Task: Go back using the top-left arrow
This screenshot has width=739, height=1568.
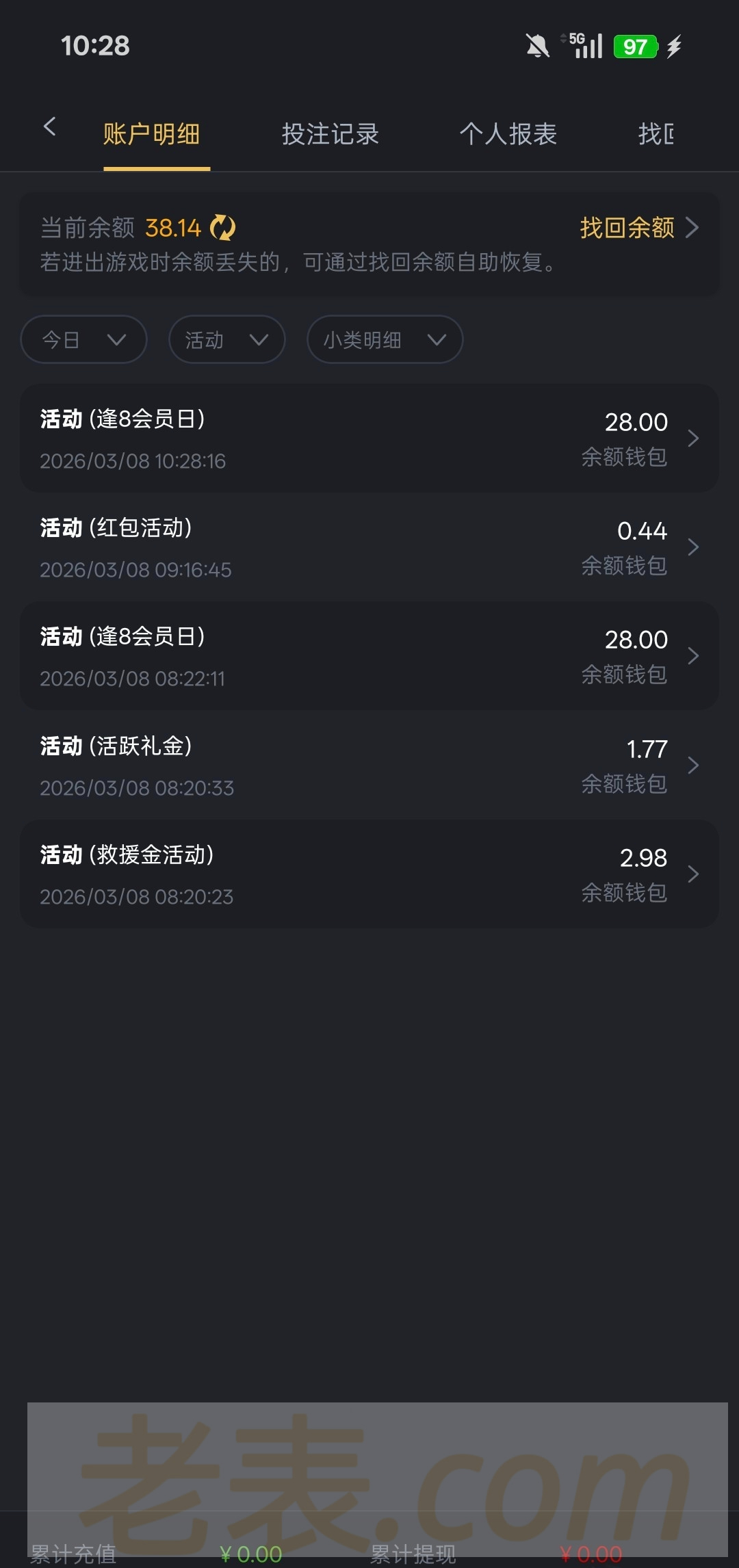Action: point(49,127)
